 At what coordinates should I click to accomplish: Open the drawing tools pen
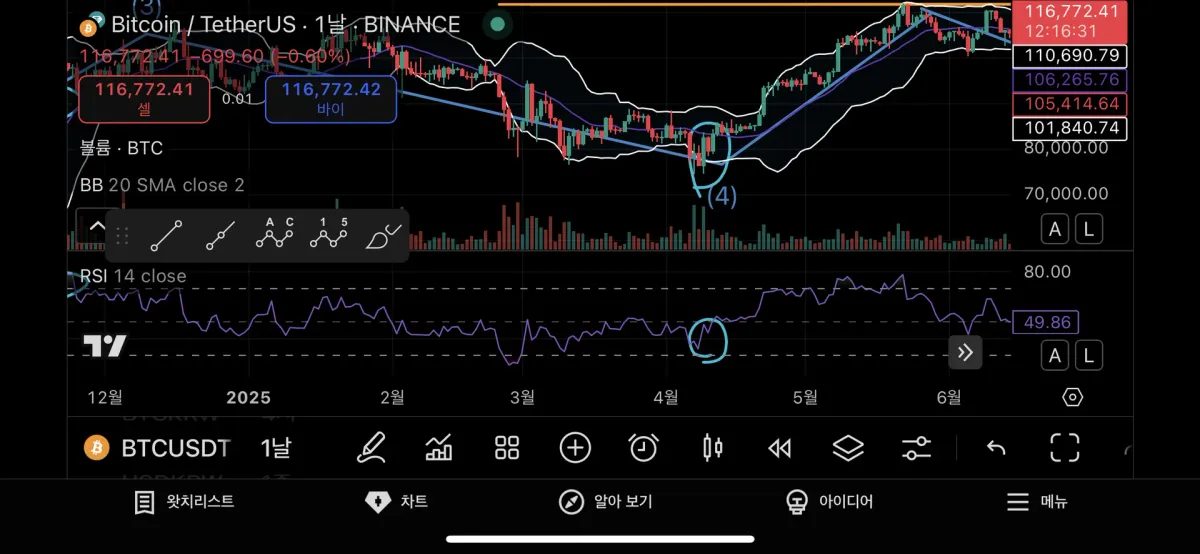371,447
